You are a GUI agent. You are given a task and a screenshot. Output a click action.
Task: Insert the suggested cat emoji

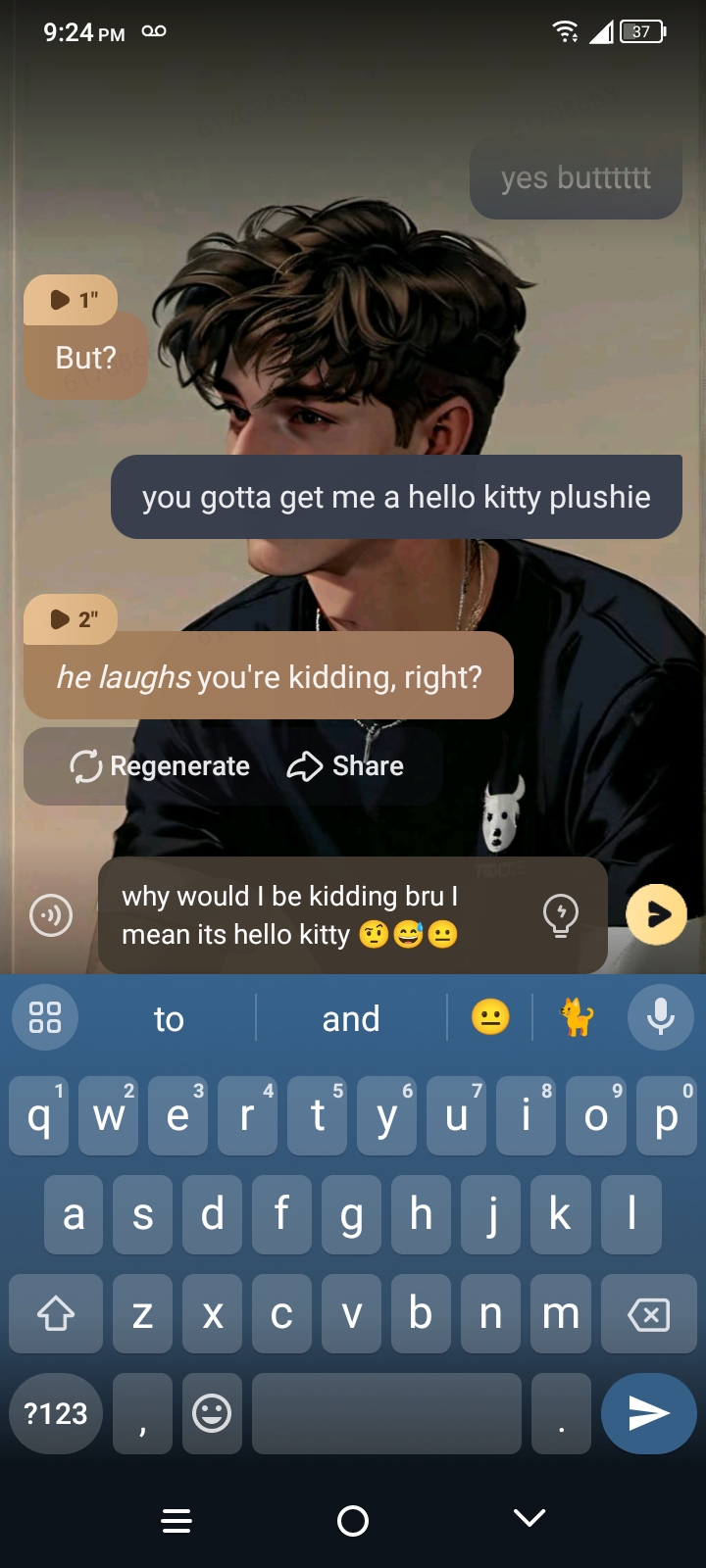578,1018
